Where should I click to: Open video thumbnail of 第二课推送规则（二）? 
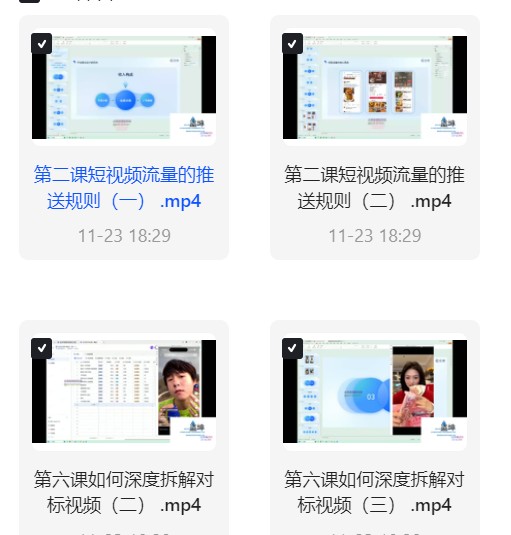[x=375, y=87]
